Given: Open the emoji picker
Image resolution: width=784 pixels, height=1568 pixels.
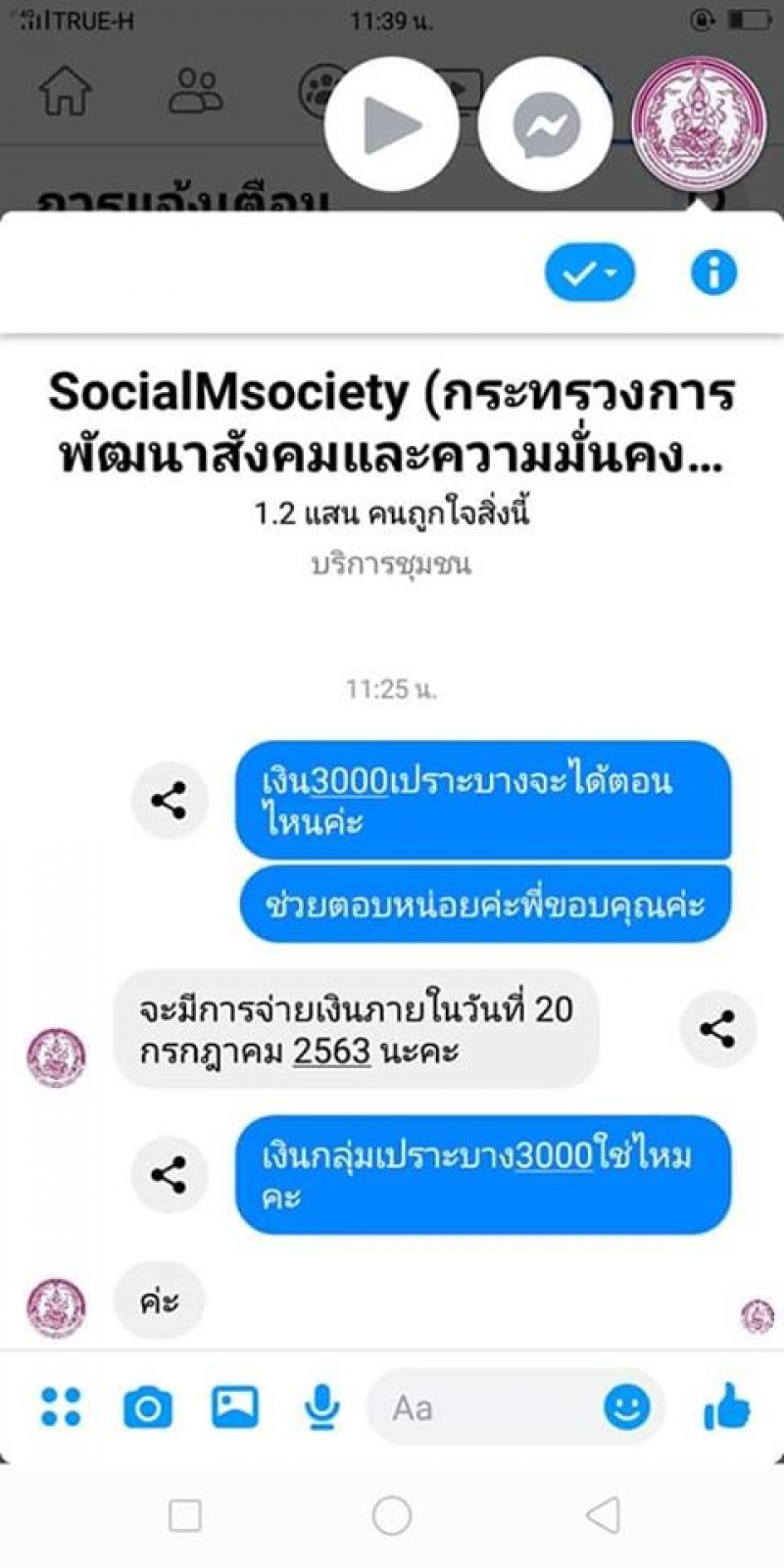Looking at the screenshot, I should (x=627, y=1407).
